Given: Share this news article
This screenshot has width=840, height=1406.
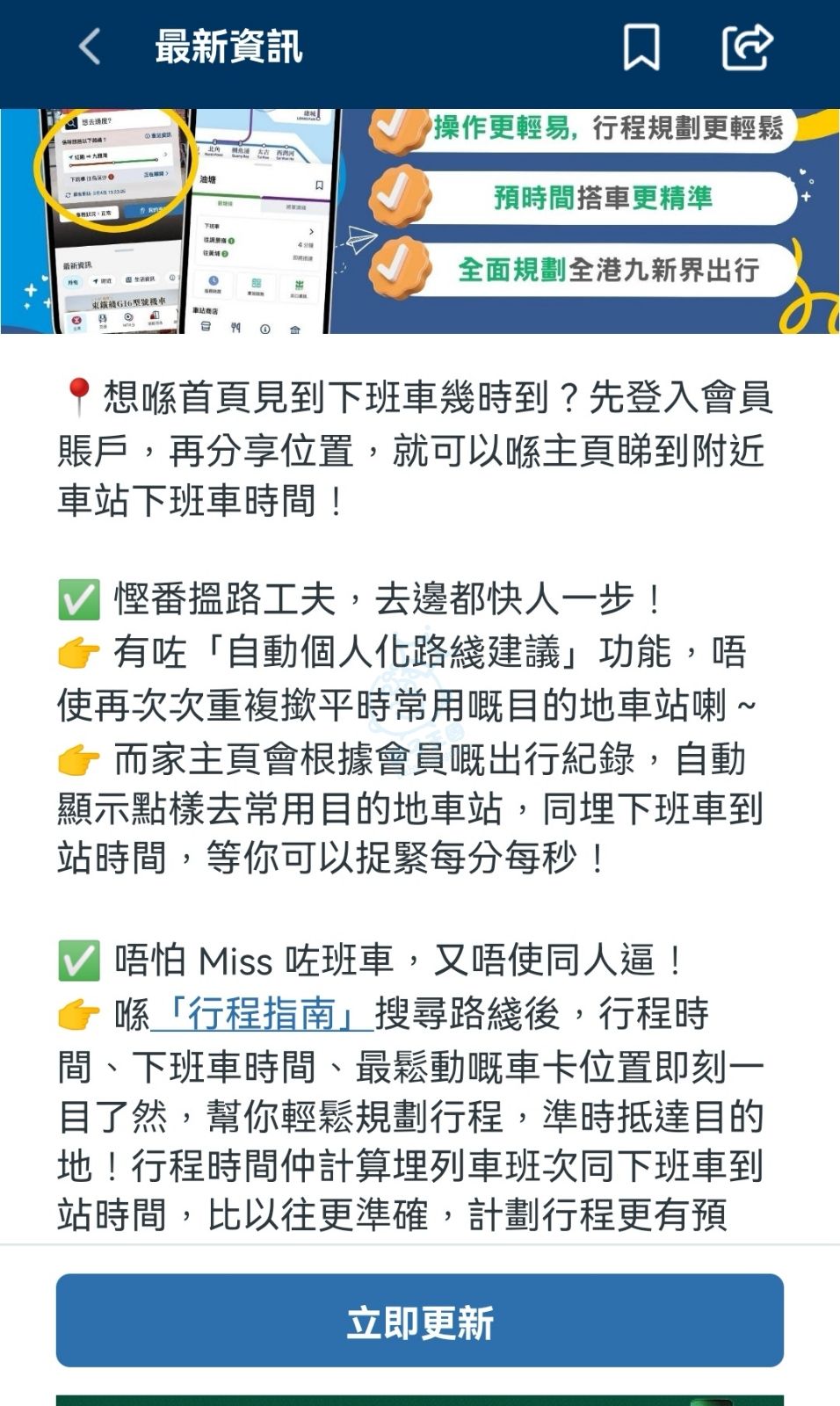Looking at the screenshot, I should tap(746, 47).
